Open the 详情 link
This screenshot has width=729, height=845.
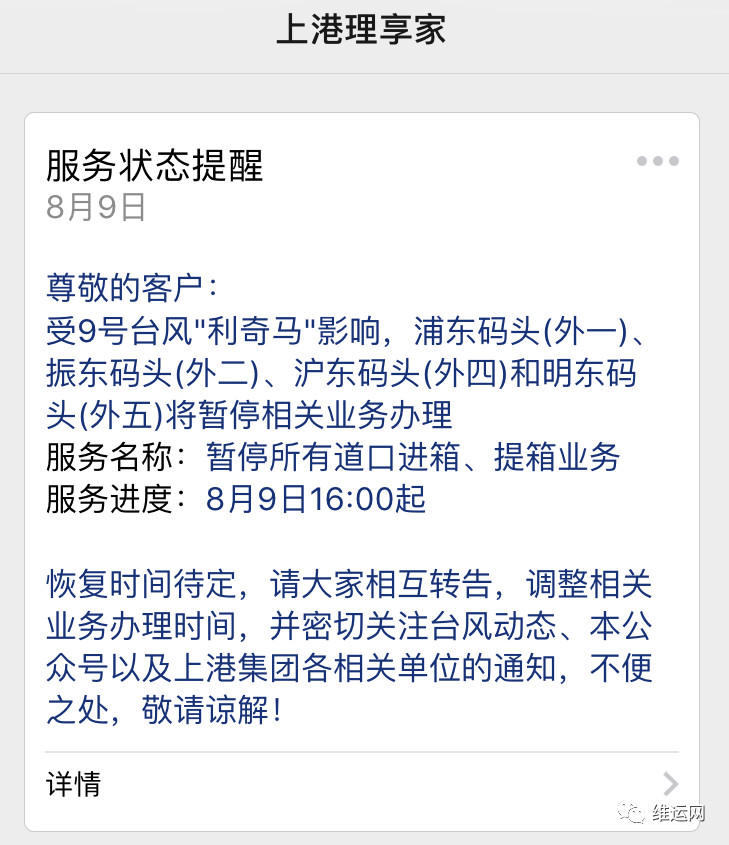(x=73, y=786)
